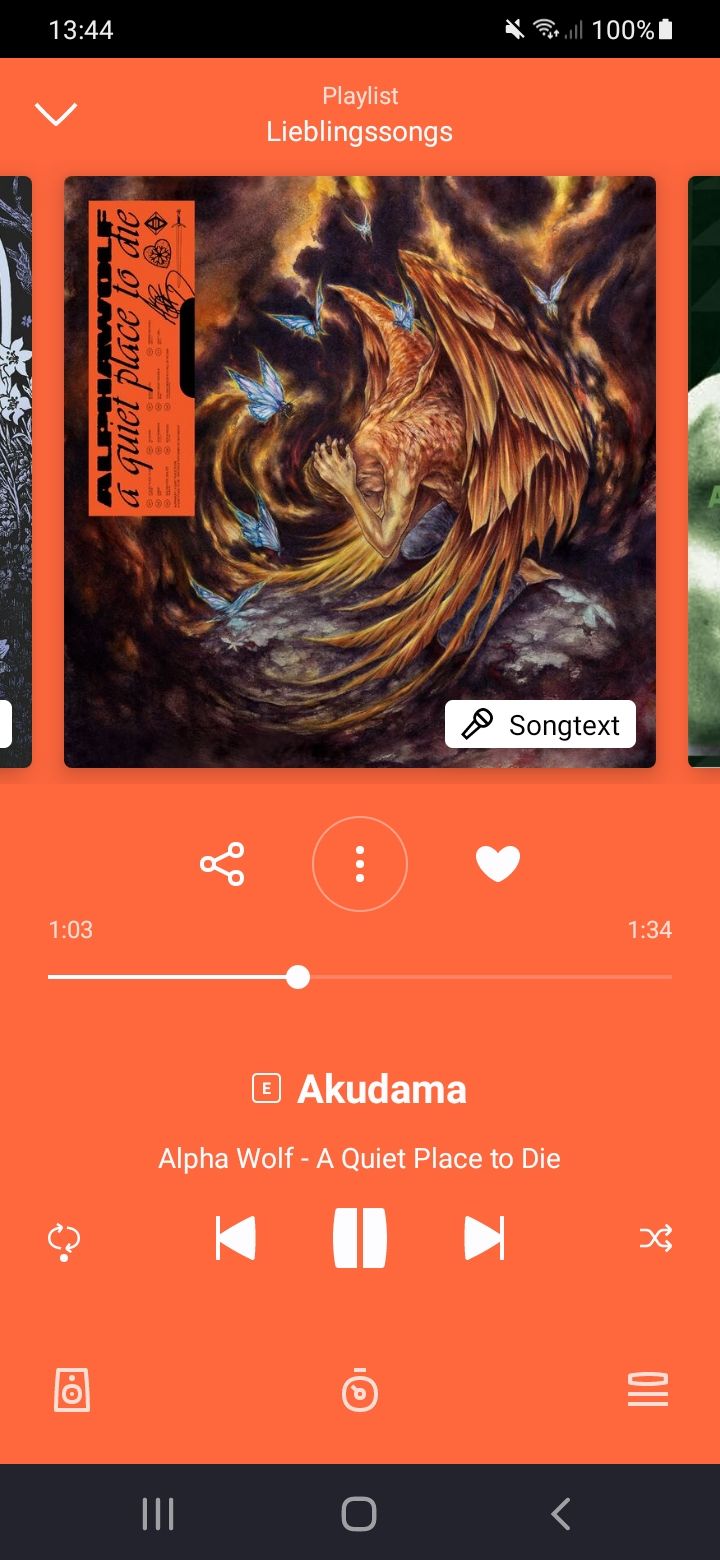Image resolution: width=720 pixels, height=1560 pixels.
Task: Open Songtext lyrics for this song
Action: pos(540,725)
